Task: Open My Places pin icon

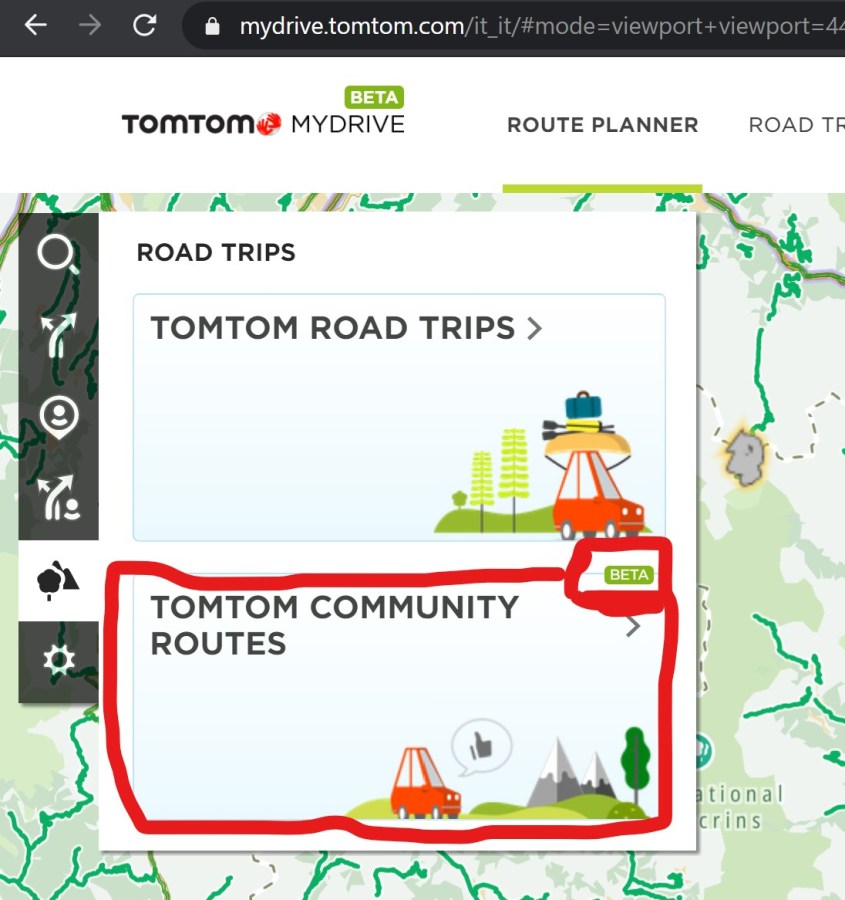Action: [58, 417]
